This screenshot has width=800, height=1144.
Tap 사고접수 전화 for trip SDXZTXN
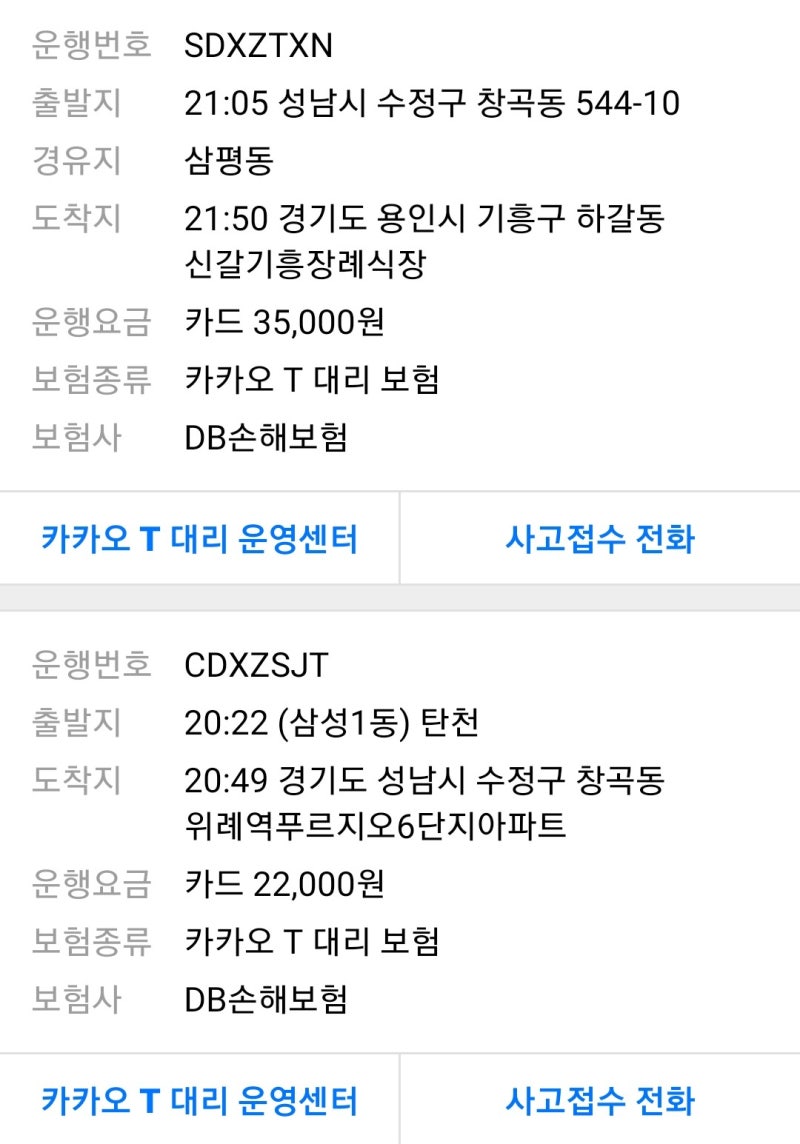coord(600,538)
